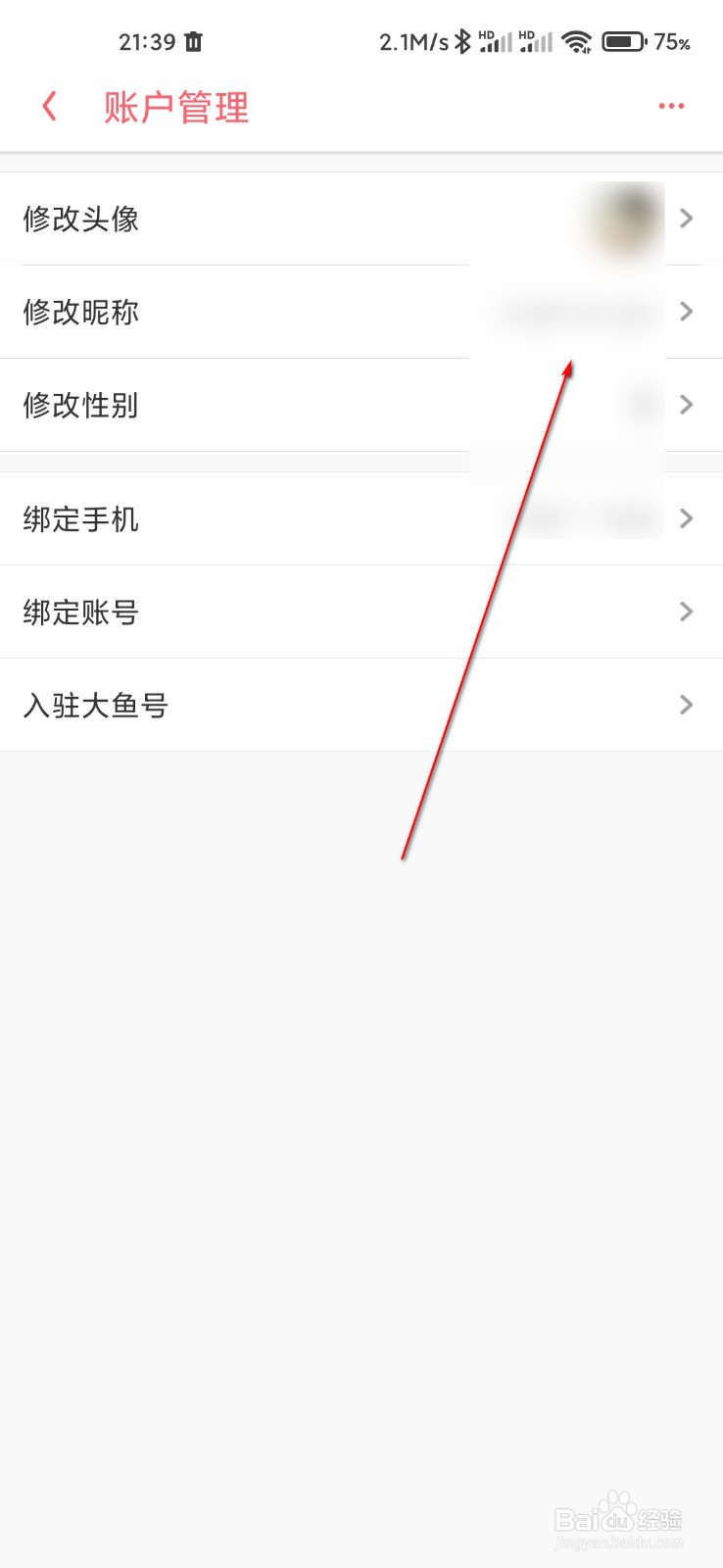Open the three-dot overflow menu
The height and width of the screenshot is (1568, 723).
671,105
